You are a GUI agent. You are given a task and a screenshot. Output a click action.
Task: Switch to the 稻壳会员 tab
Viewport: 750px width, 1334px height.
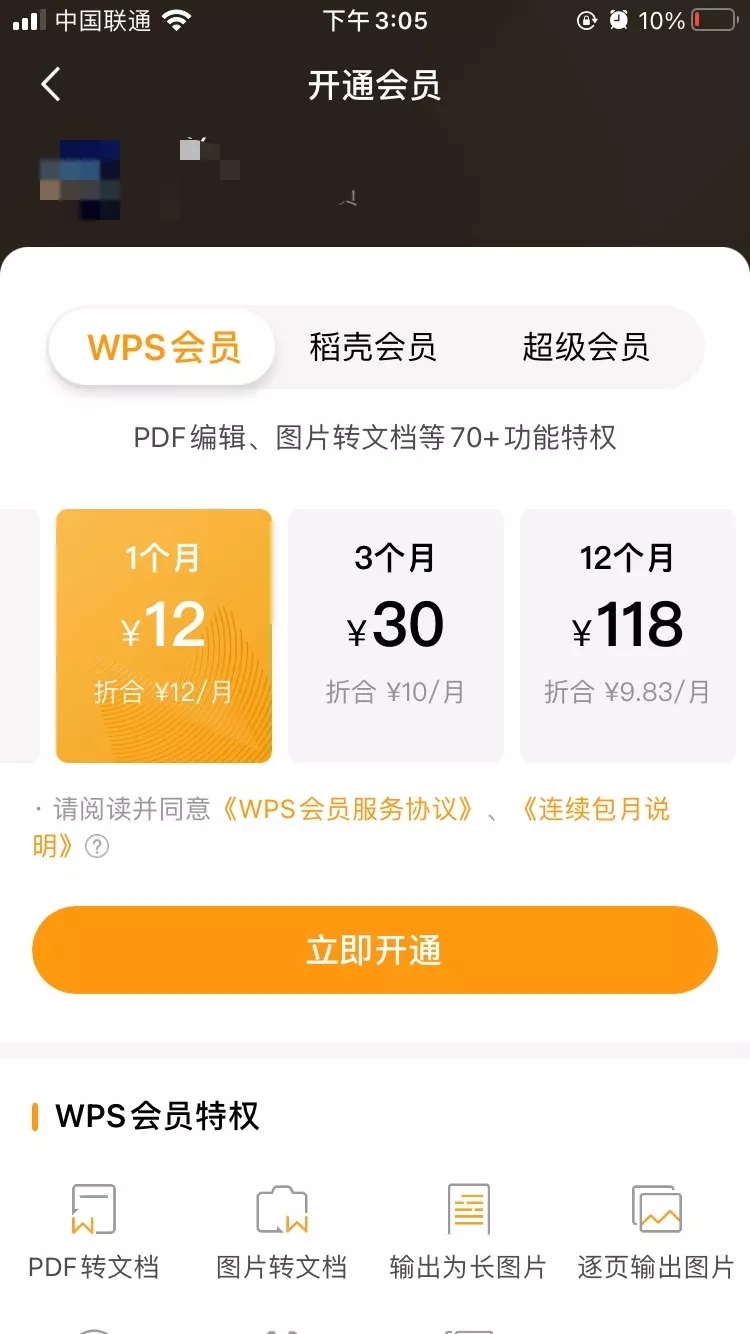click(x=374, y=346)
